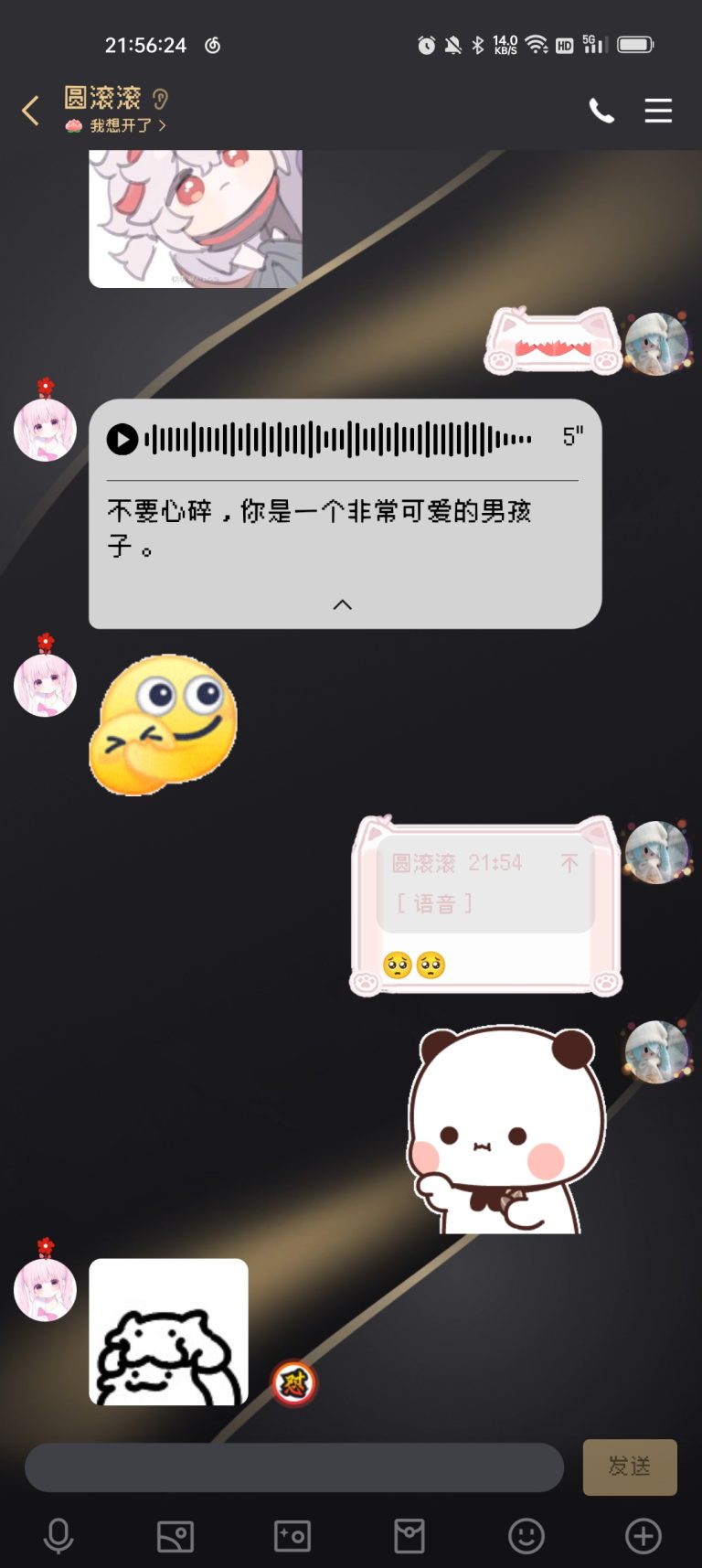Go back with the back arrow
702x1568 pixels.
tap(29, 111)
